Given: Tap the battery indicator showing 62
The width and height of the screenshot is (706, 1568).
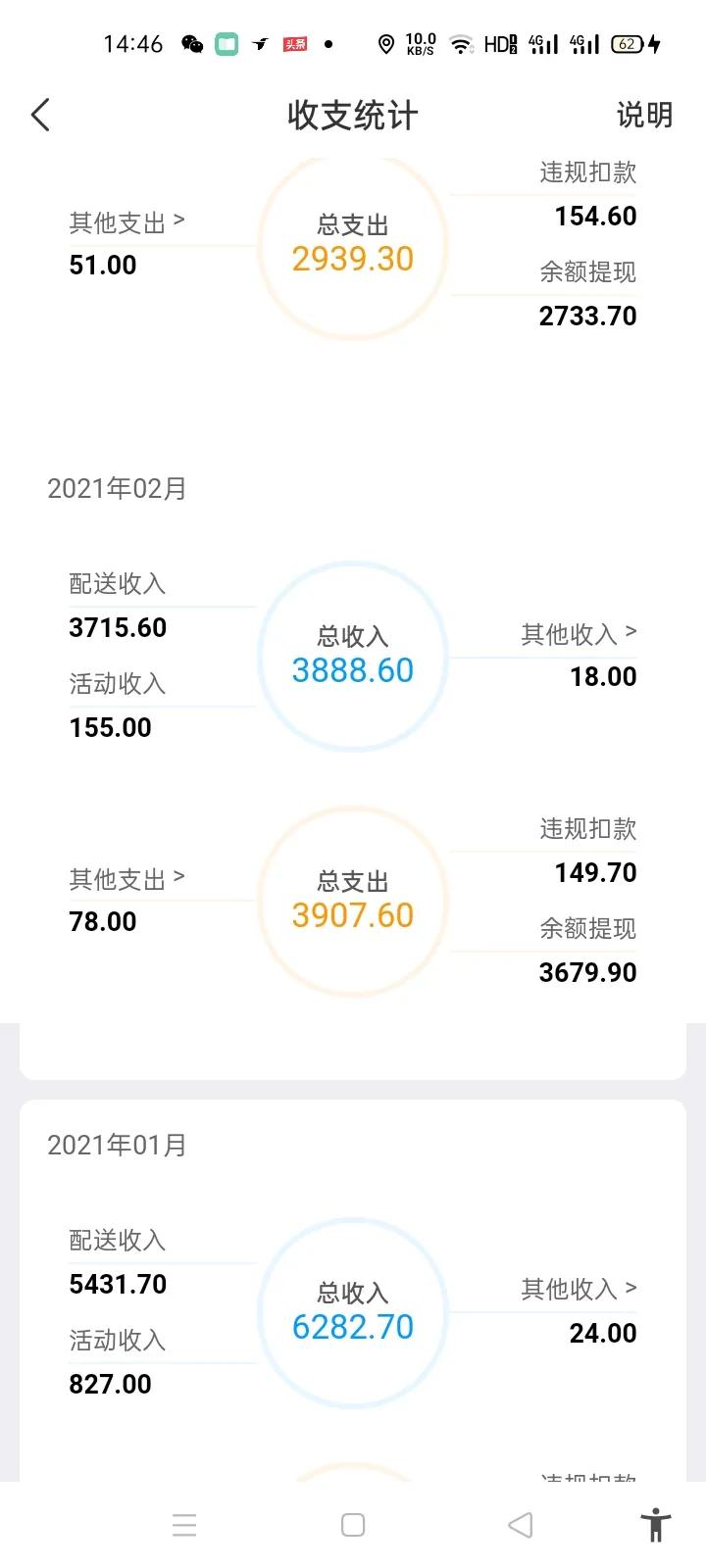Looking at the screenshot, I should (626, 43).
